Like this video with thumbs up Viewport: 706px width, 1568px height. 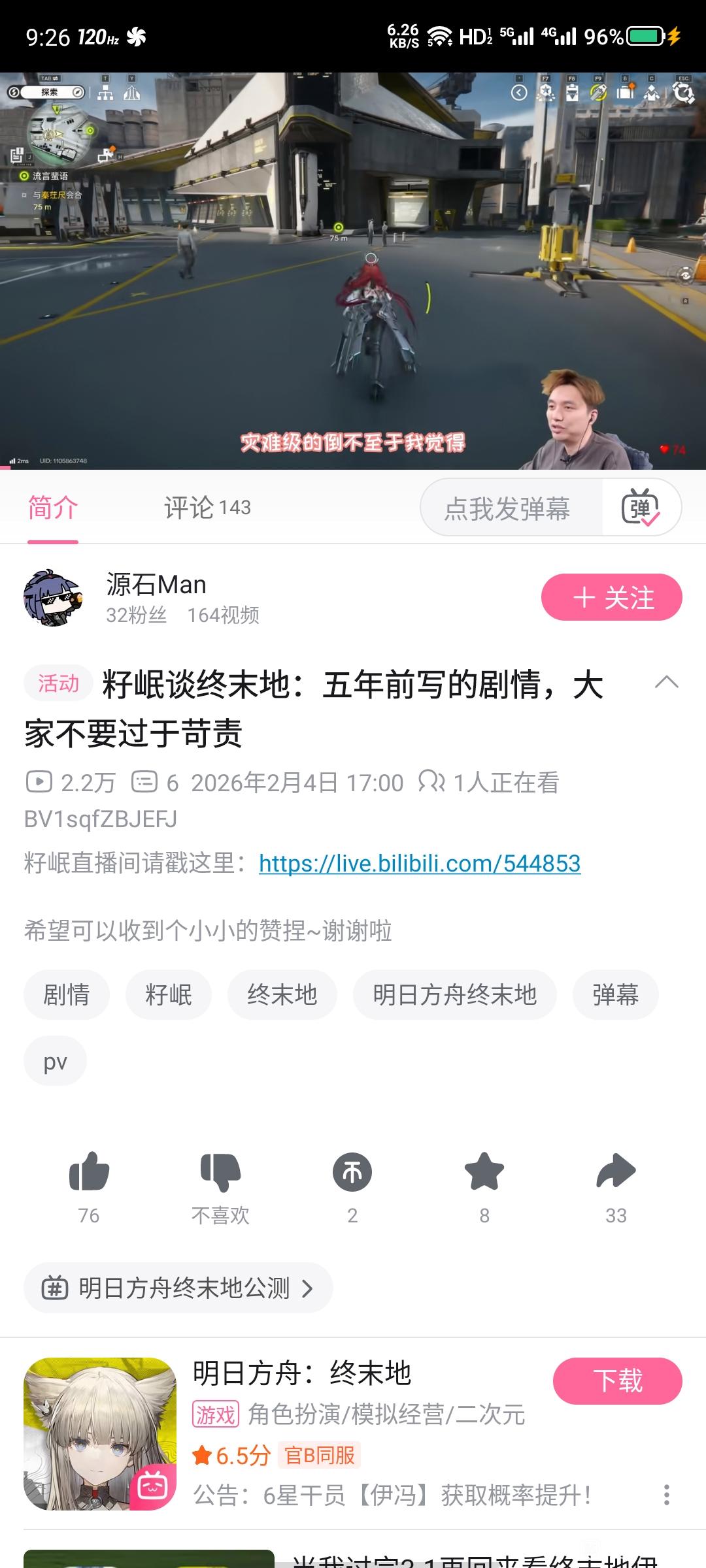pyautogui.click(x=89, y=1173)
